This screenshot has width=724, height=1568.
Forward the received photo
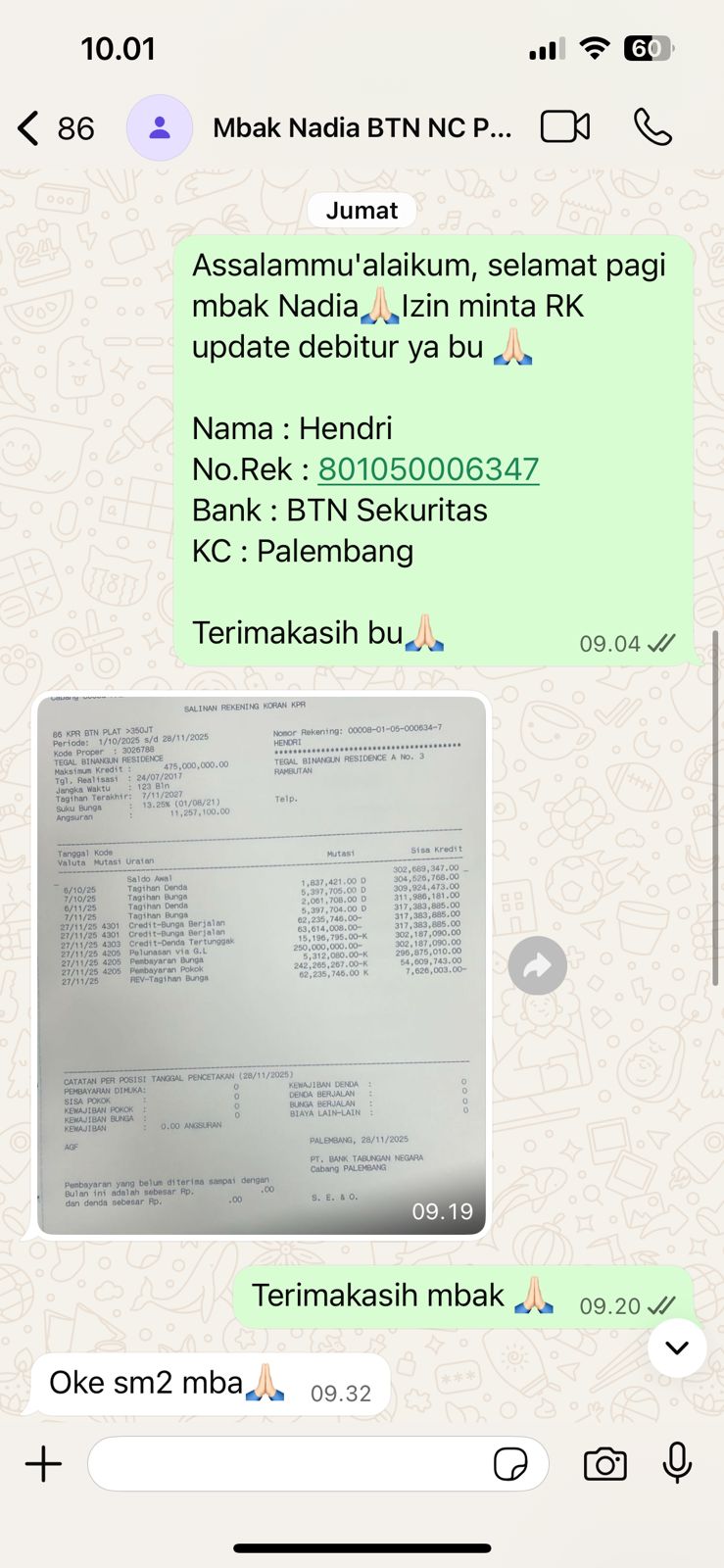click(x=537, y=966)
